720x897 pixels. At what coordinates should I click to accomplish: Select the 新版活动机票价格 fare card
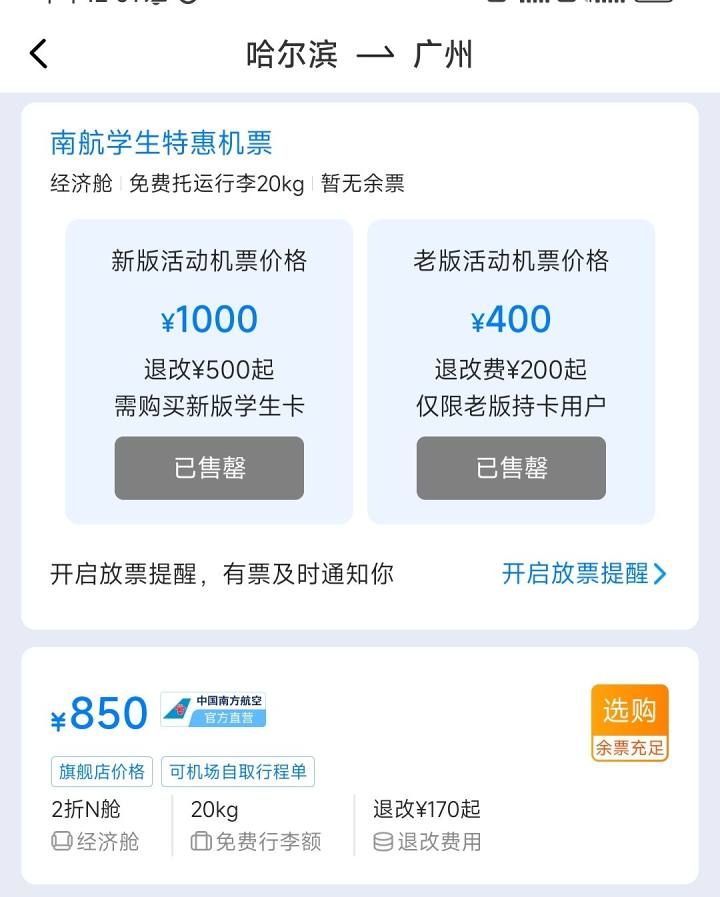tap(208, 370)
